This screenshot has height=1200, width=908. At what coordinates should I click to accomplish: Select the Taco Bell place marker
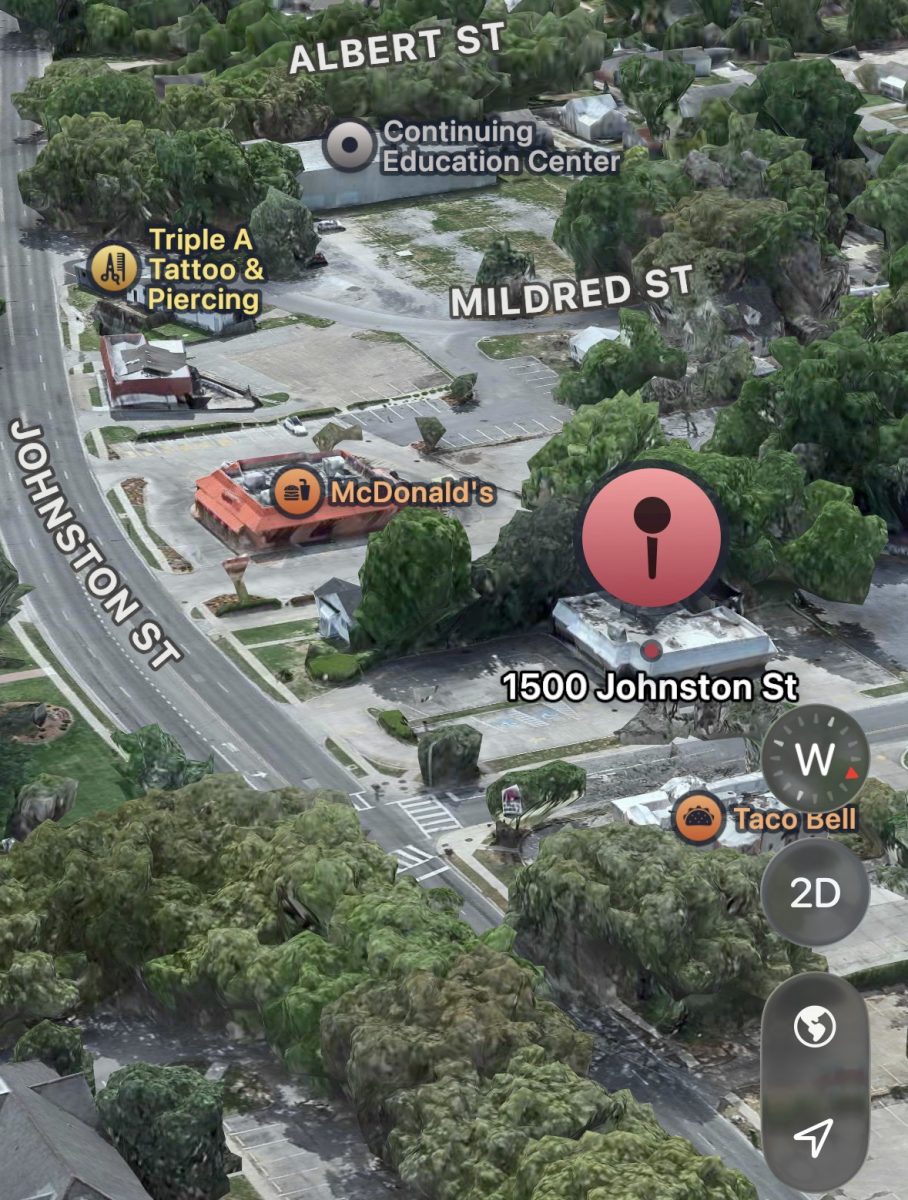click(699, 820)
